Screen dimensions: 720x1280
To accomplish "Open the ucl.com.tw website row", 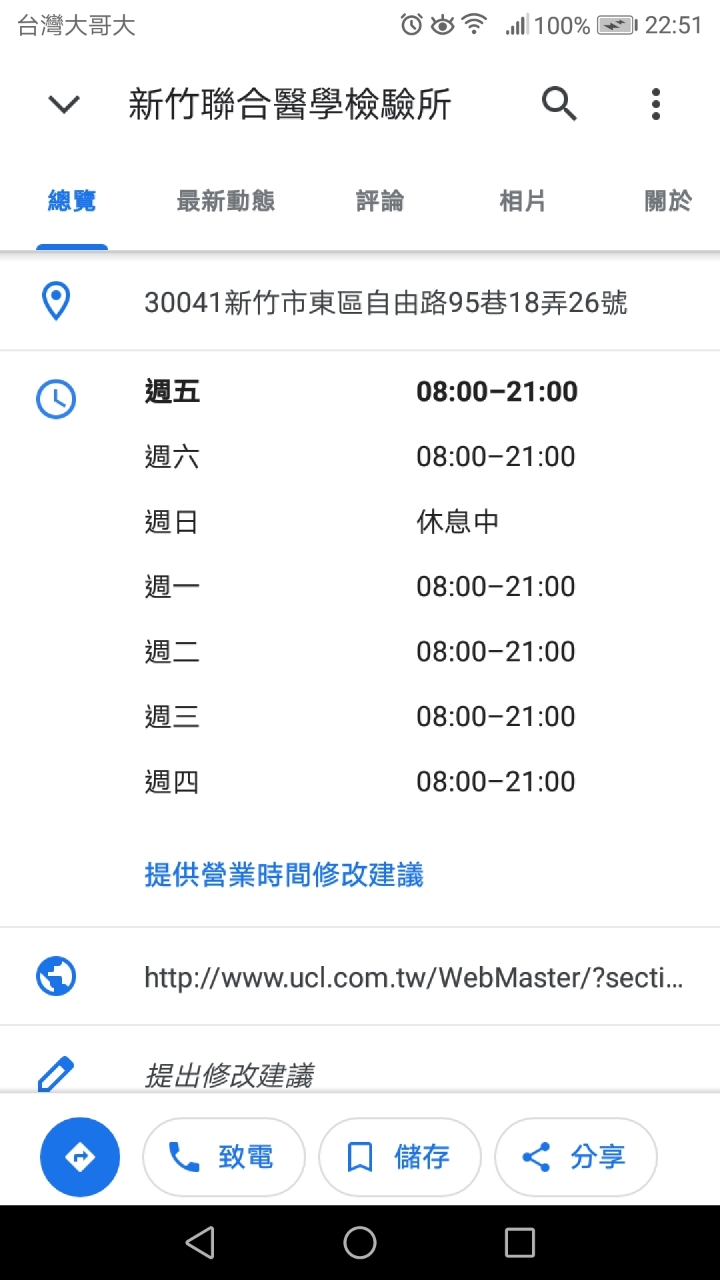I will coord(413,977).
